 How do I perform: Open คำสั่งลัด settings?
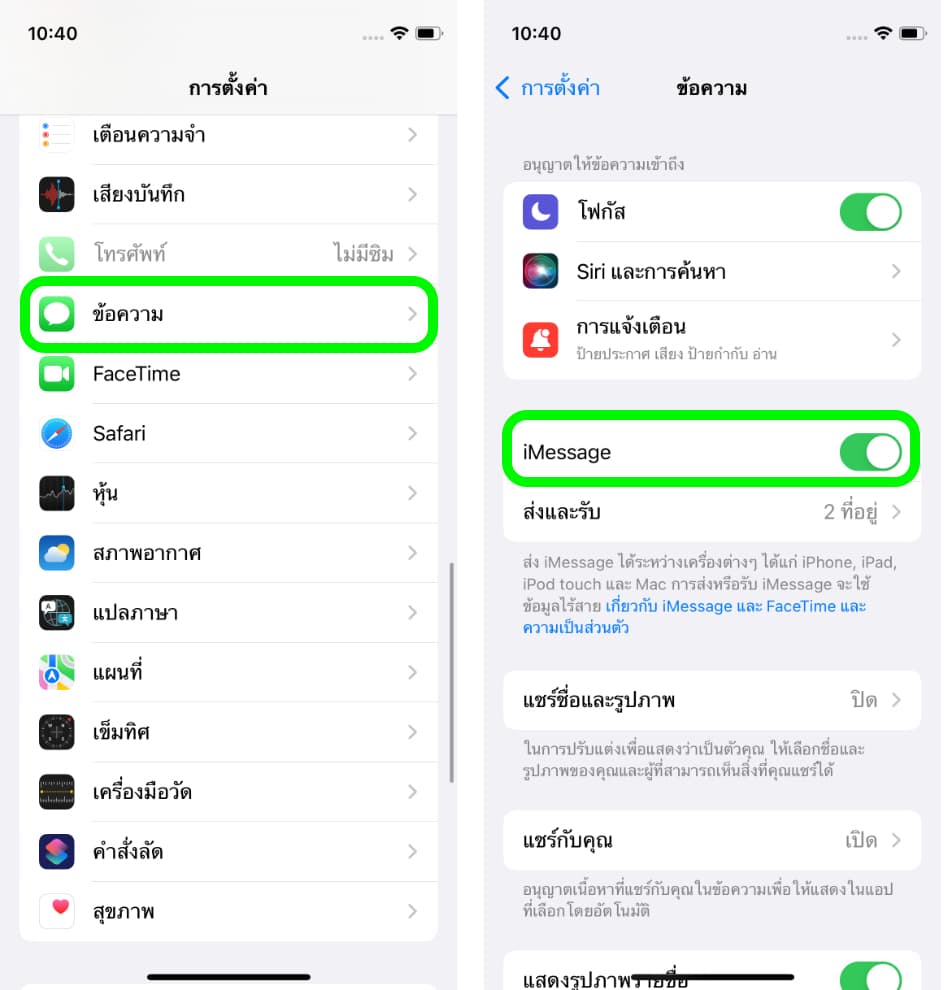pos(229,852)
